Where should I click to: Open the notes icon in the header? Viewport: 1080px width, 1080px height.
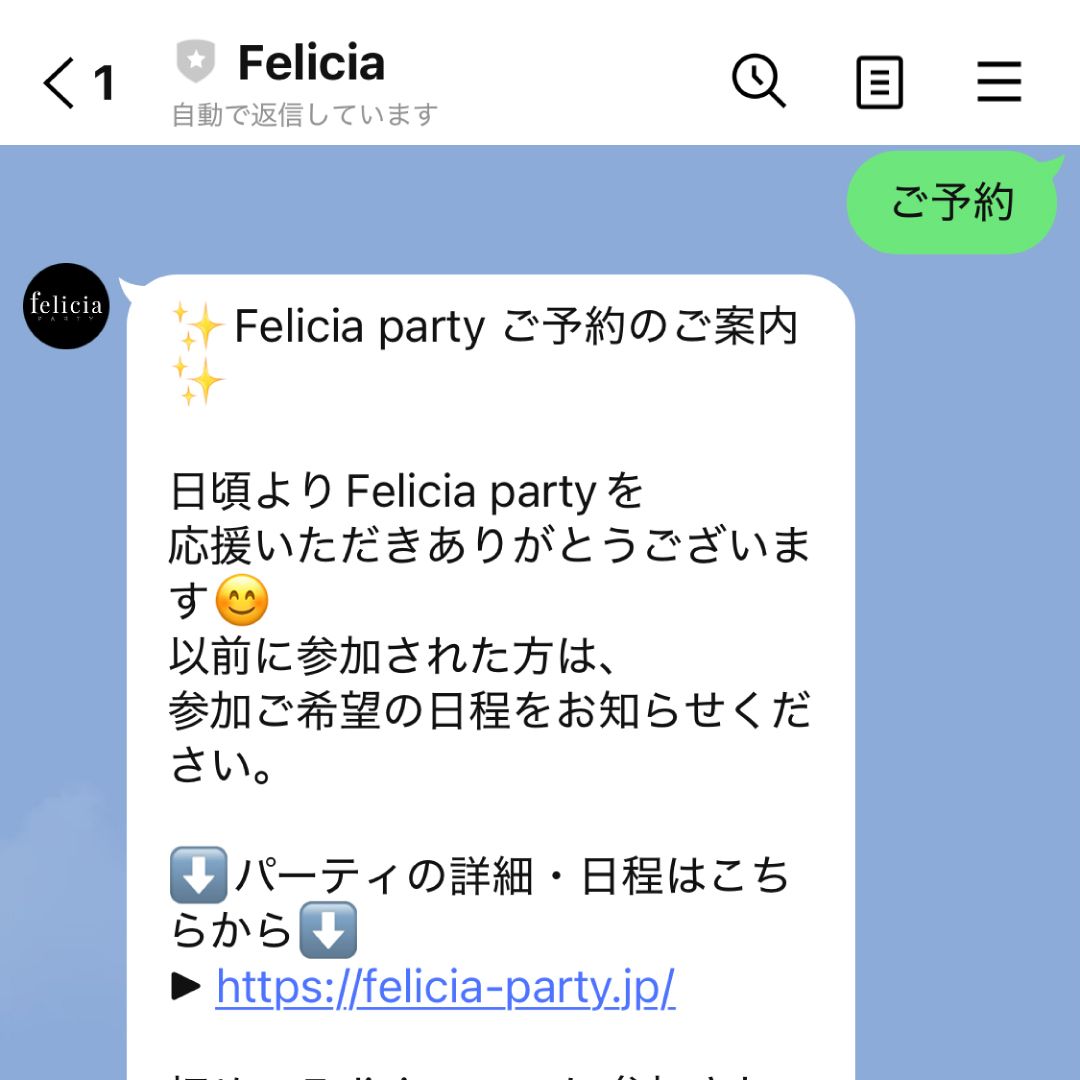coord(879,82)
